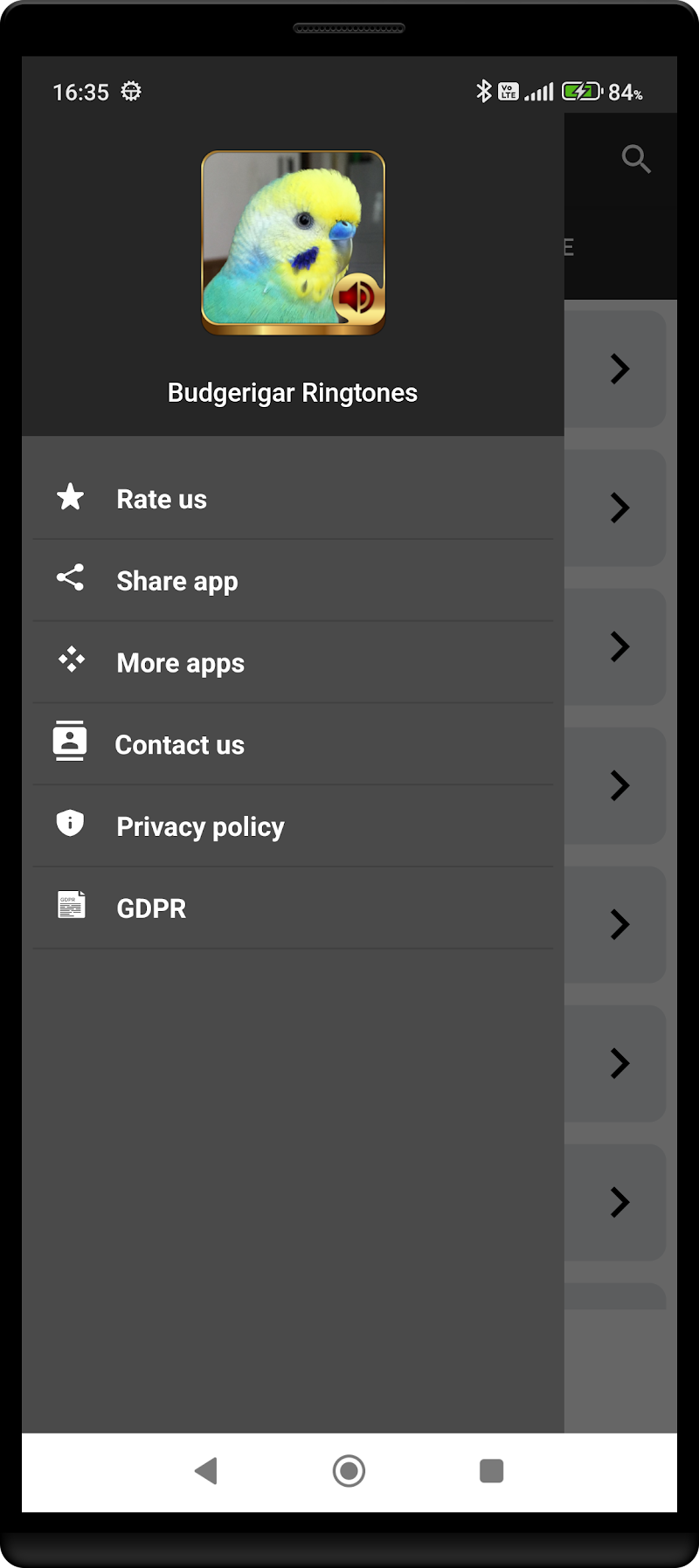This screenshot has height=1568, width=699.
Task: Choose Contact us menu item
Action: pos(179,745)
